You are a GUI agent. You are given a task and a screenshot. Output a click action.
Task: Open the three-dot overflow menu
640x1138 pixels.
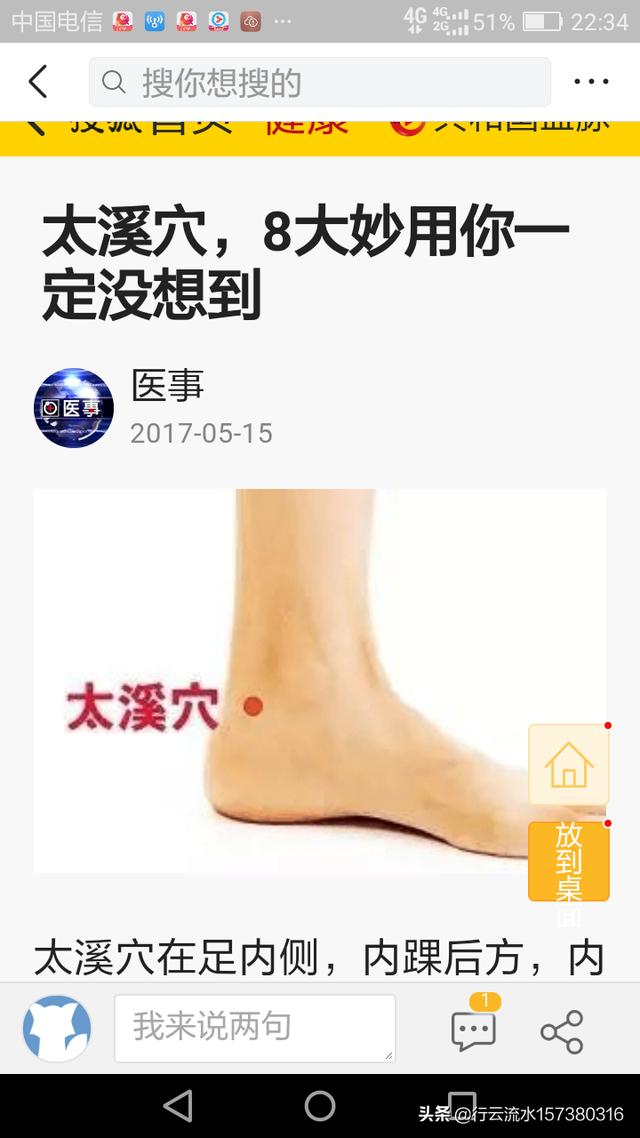pyautogui.click(x=591, y=82)
